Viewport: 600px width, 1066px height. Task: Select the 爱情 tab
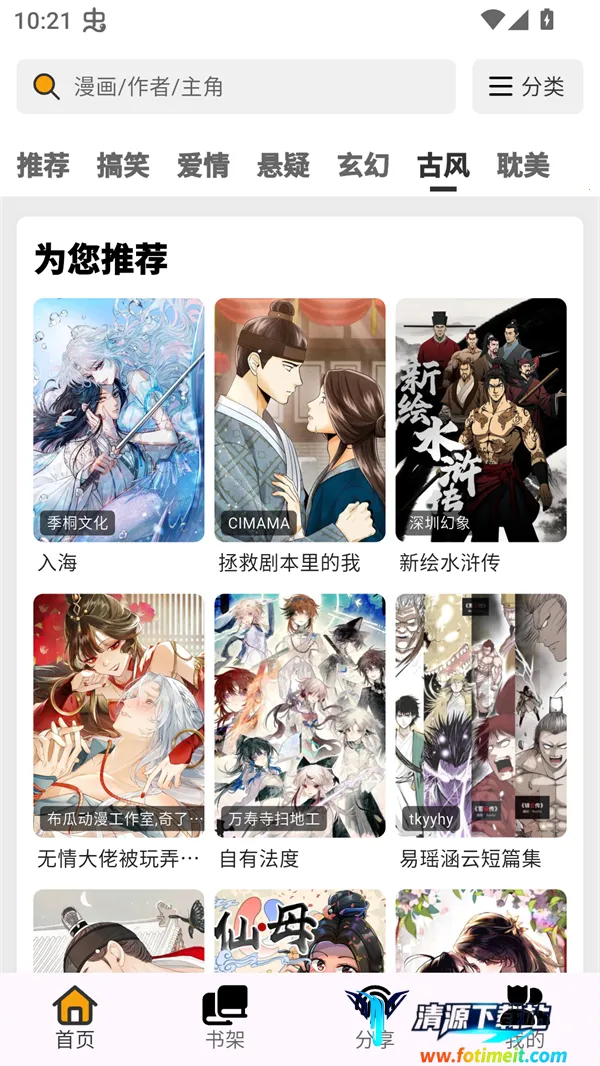(x=203, y=165)
